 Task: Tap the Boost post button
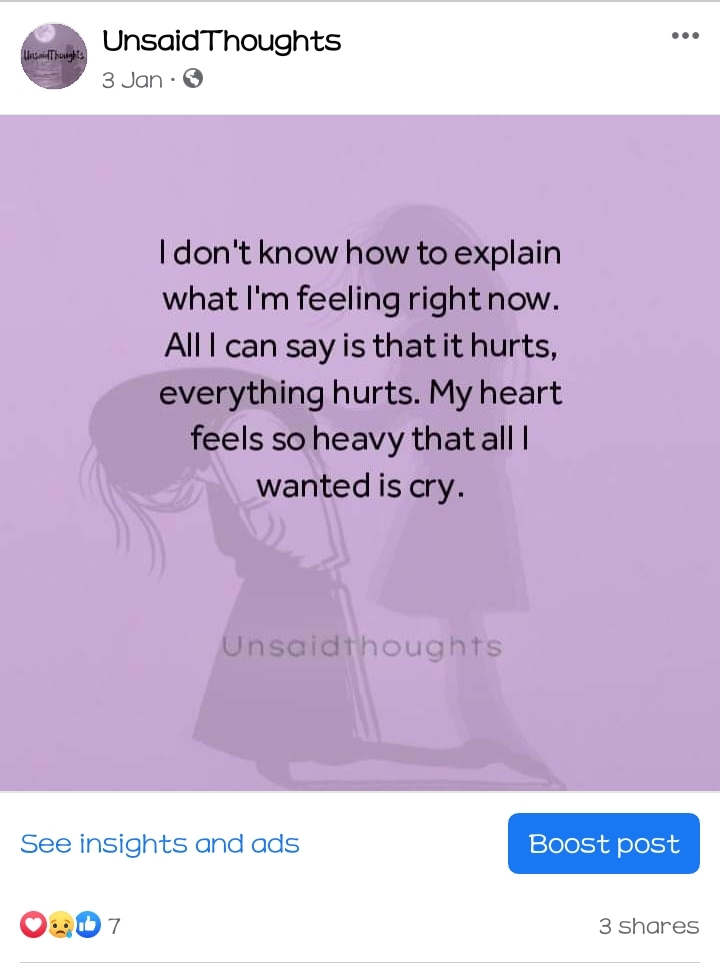point(603,844)
